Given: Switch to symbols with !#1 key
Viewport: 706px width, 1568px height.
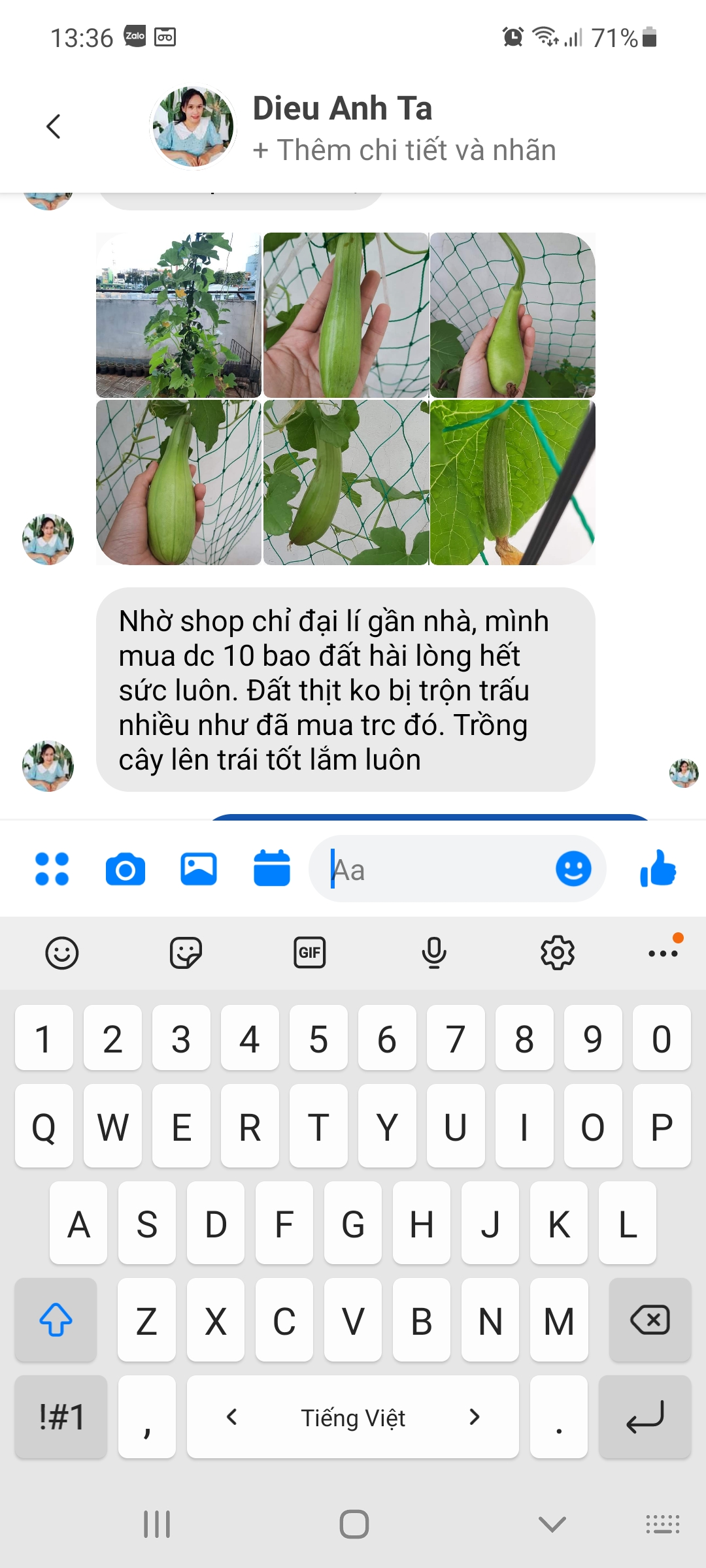Looking at the screenshot, I should 61,1417.
